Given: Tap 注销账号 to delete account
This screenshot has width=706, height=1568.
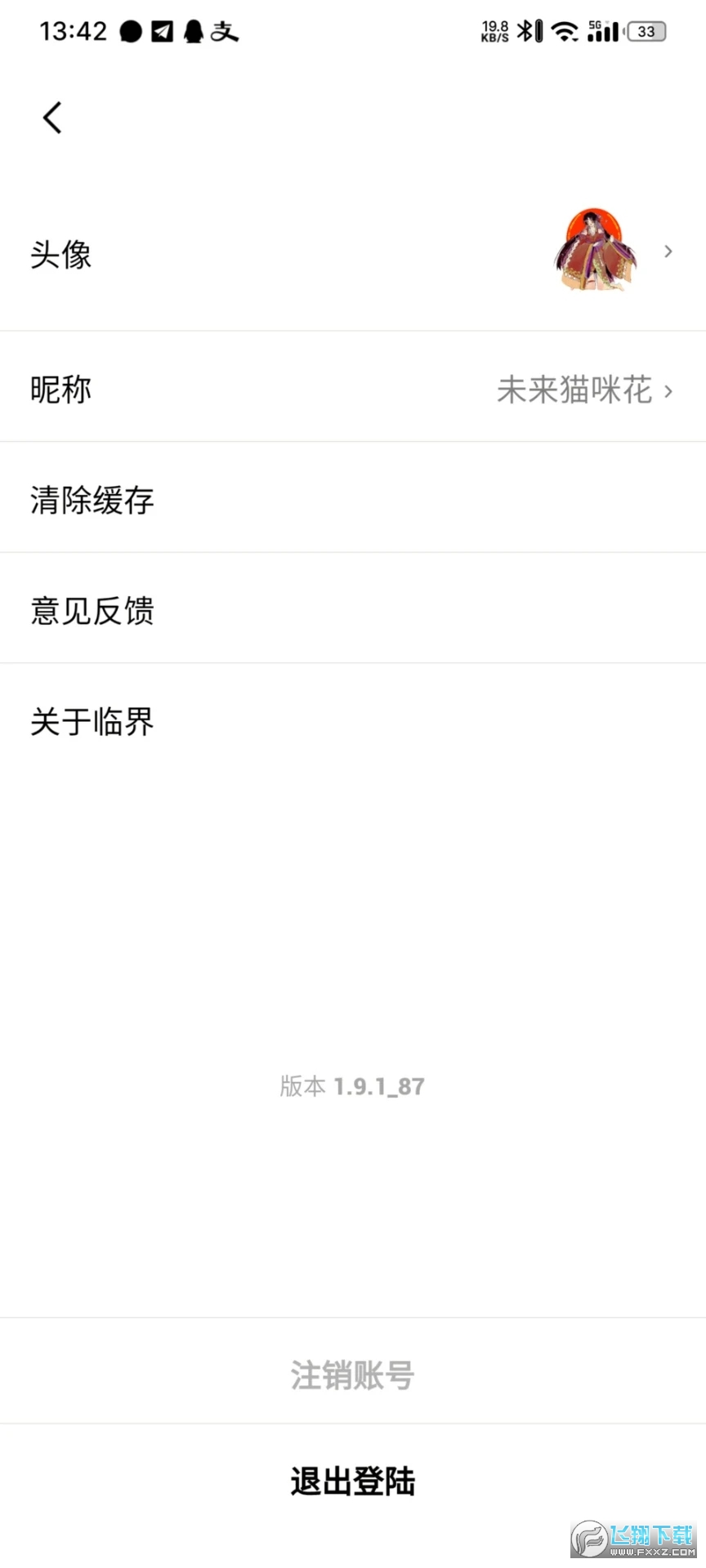Looking at the screenshot, I should click(351, 1375).
